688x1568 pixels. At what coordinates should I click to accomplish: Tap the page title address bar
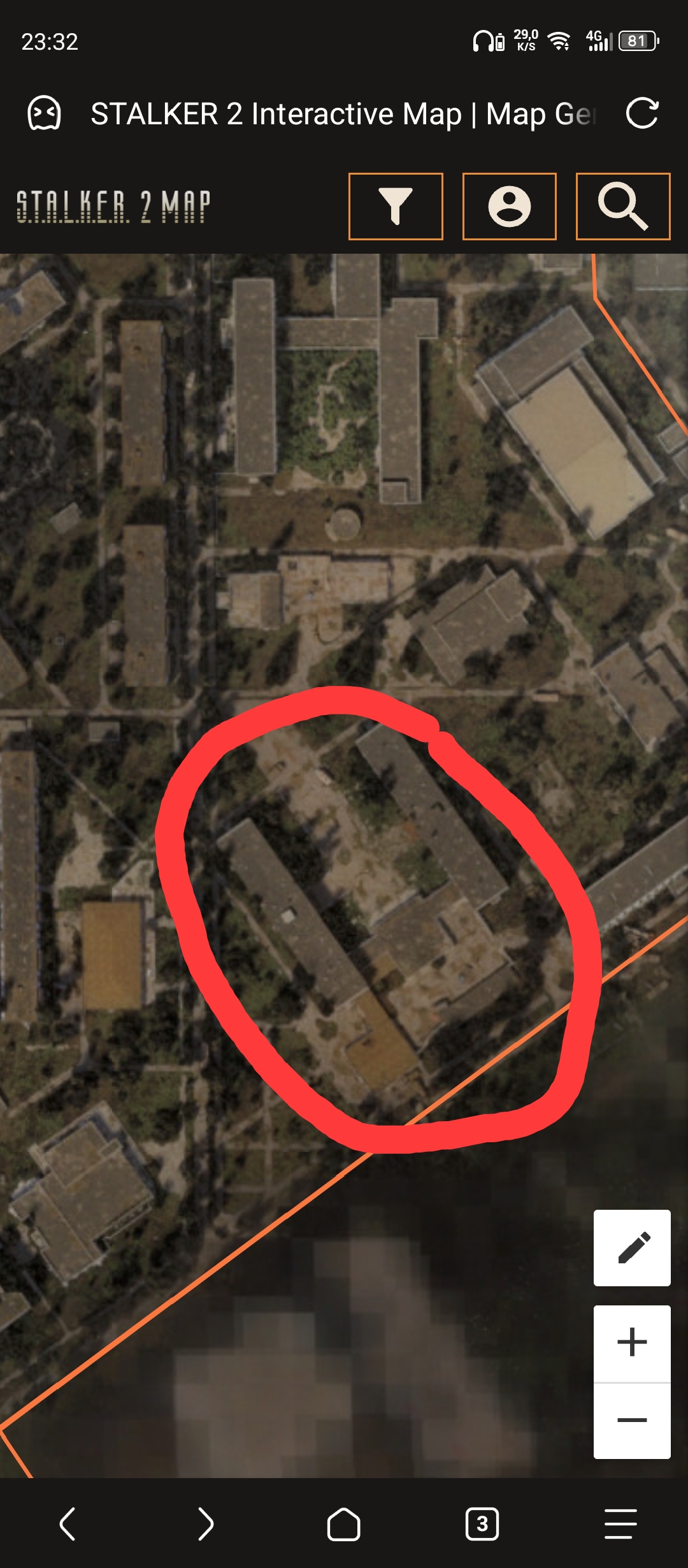click(344, 114)
